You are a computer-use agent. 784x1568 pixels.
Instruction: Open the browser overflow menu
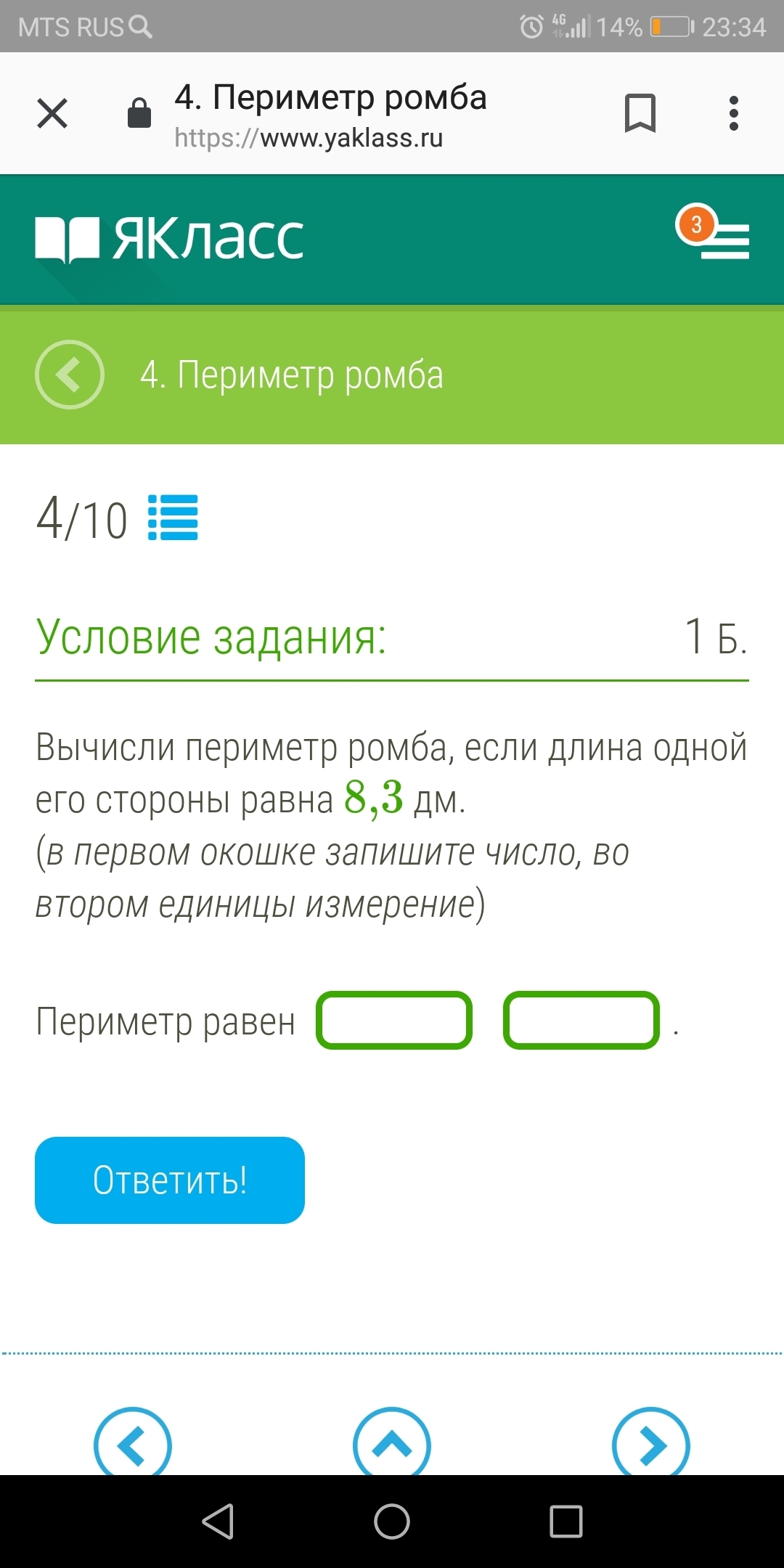[x=733, y=113]
